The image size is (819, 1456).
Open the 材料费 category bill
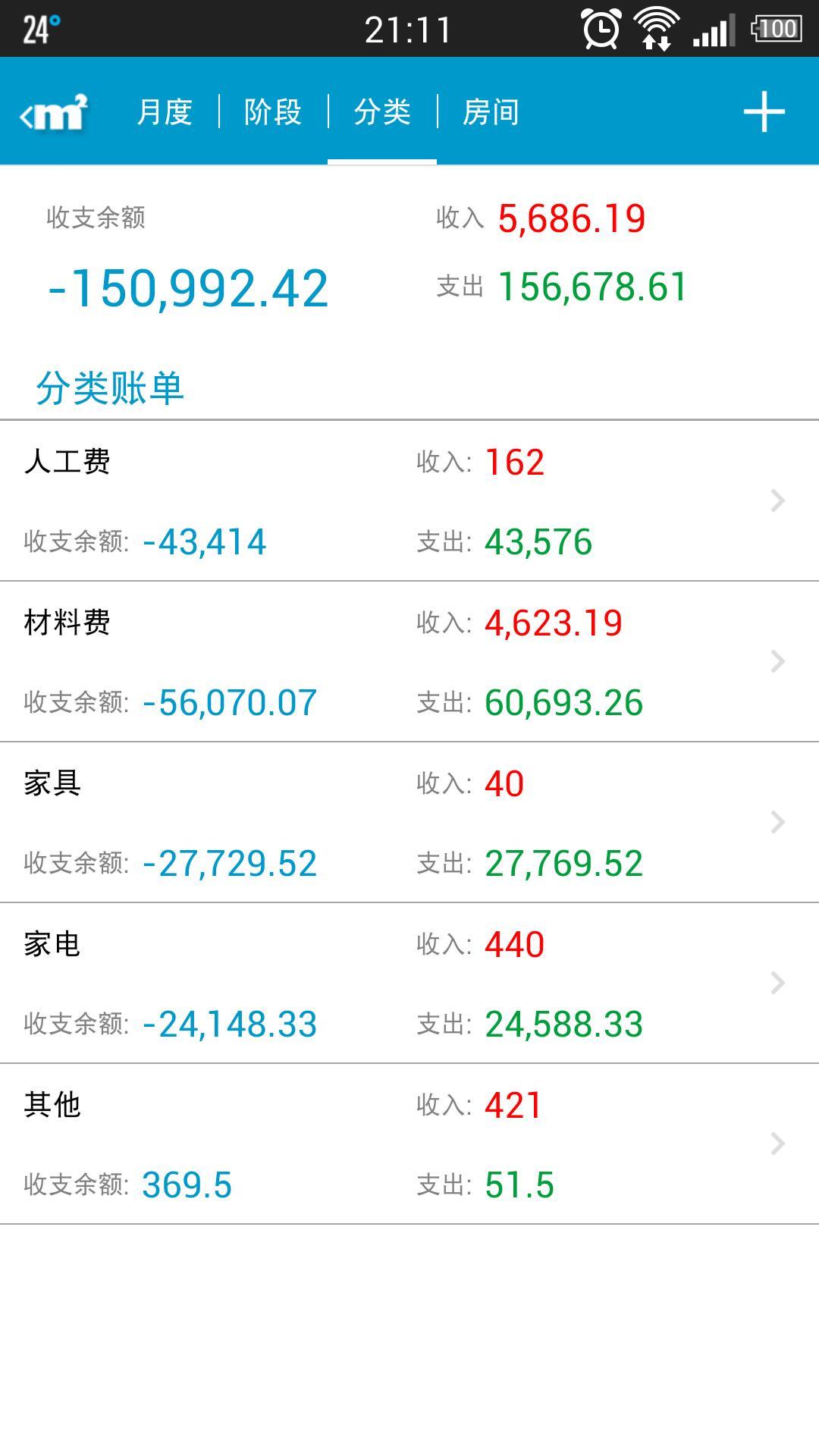point(409,662)
